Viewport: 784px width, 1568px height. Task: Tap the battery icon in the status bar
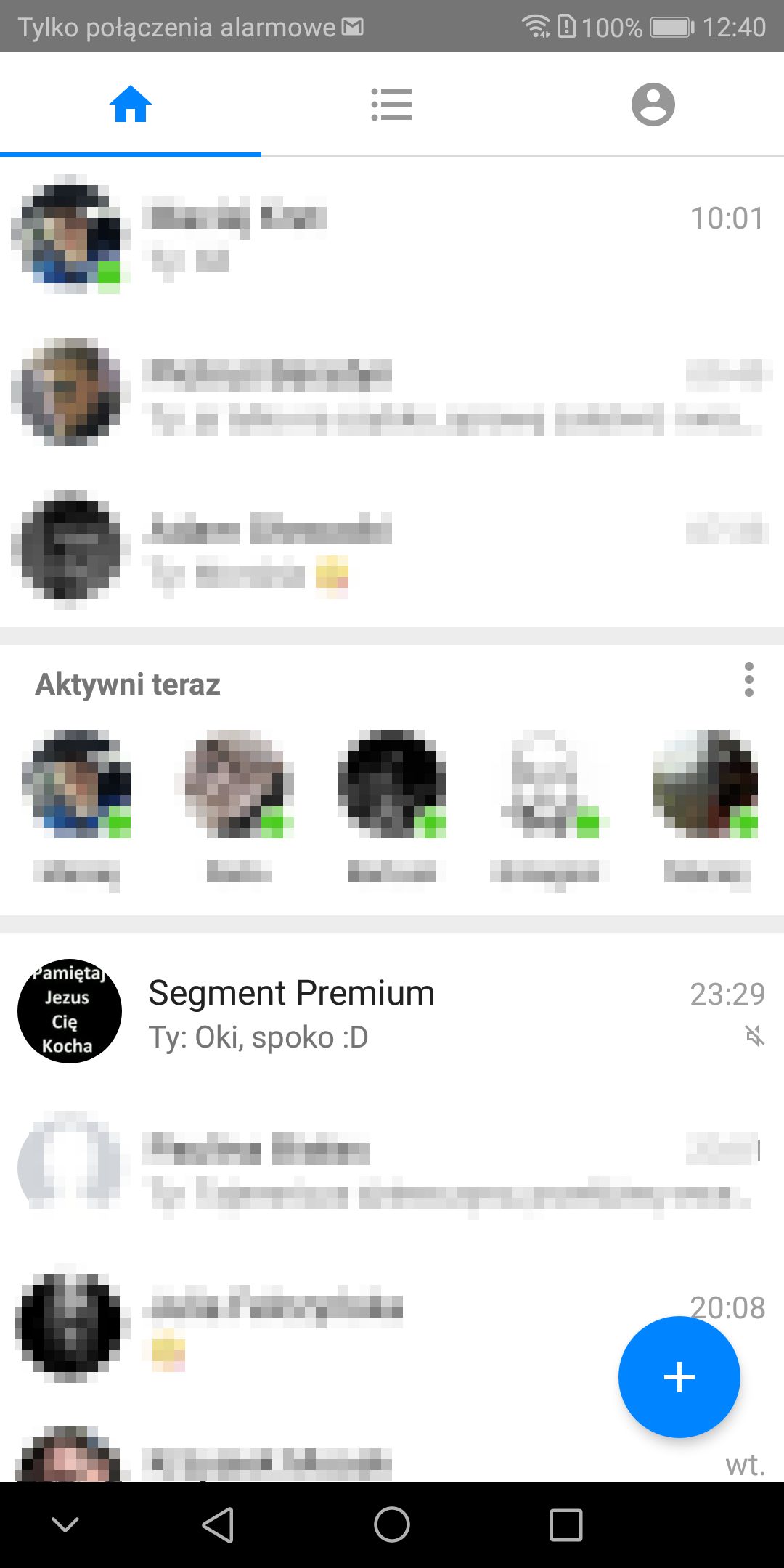pos(671,26)
